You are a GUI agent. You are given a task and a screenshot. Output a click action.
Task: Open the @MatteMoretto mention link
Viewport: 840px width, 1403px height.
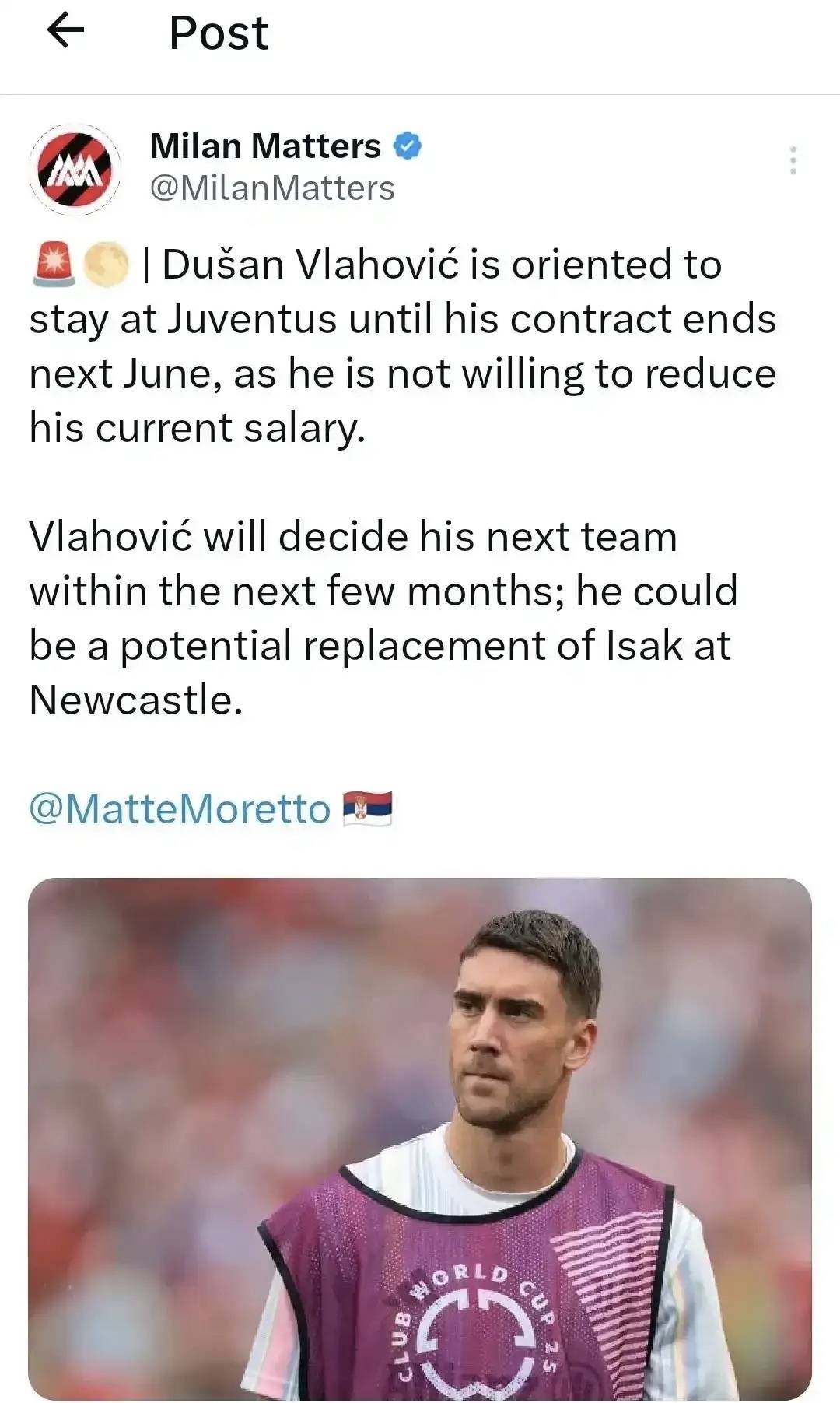click(180, 808)
